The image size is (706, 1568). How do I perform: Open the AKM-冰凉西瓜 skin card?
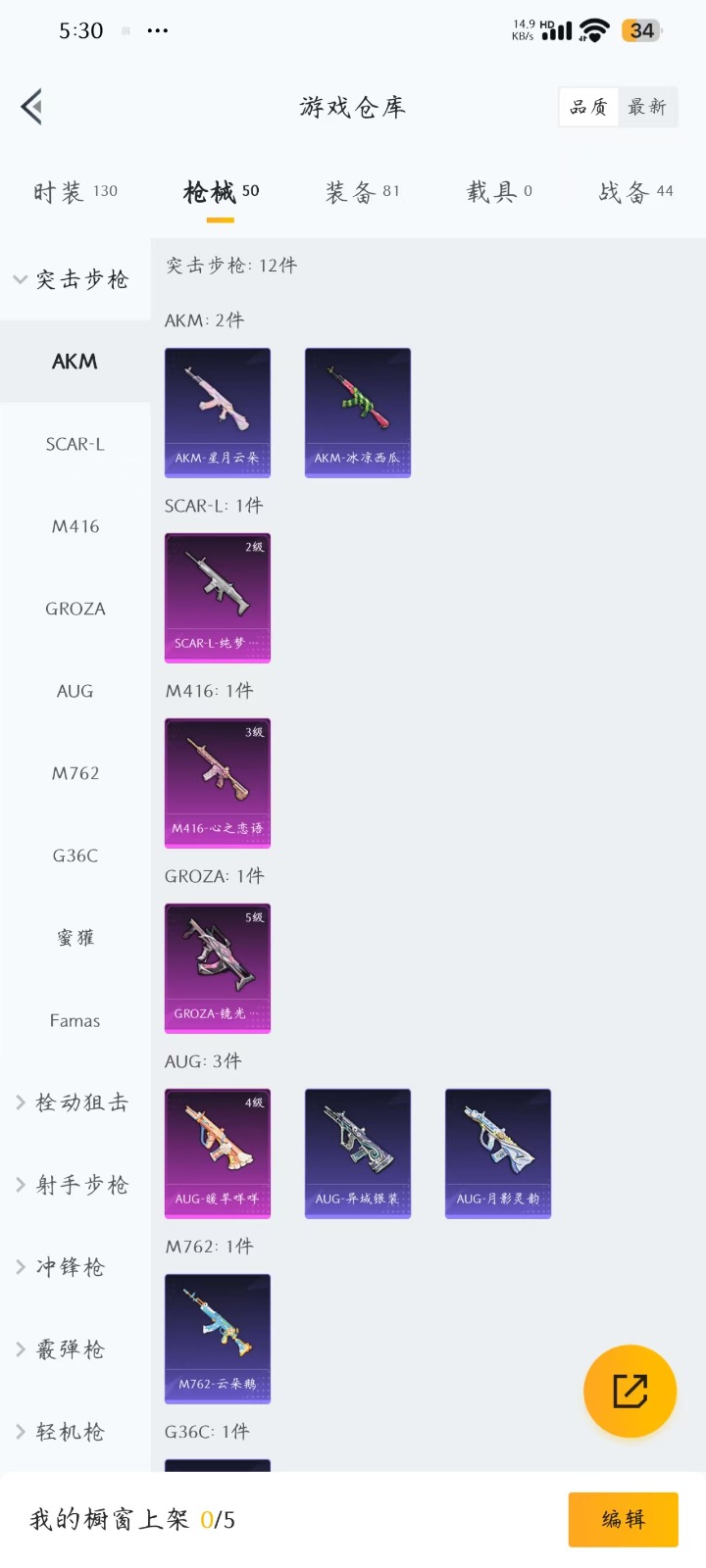pyautogui.click(x=358, y=413)
